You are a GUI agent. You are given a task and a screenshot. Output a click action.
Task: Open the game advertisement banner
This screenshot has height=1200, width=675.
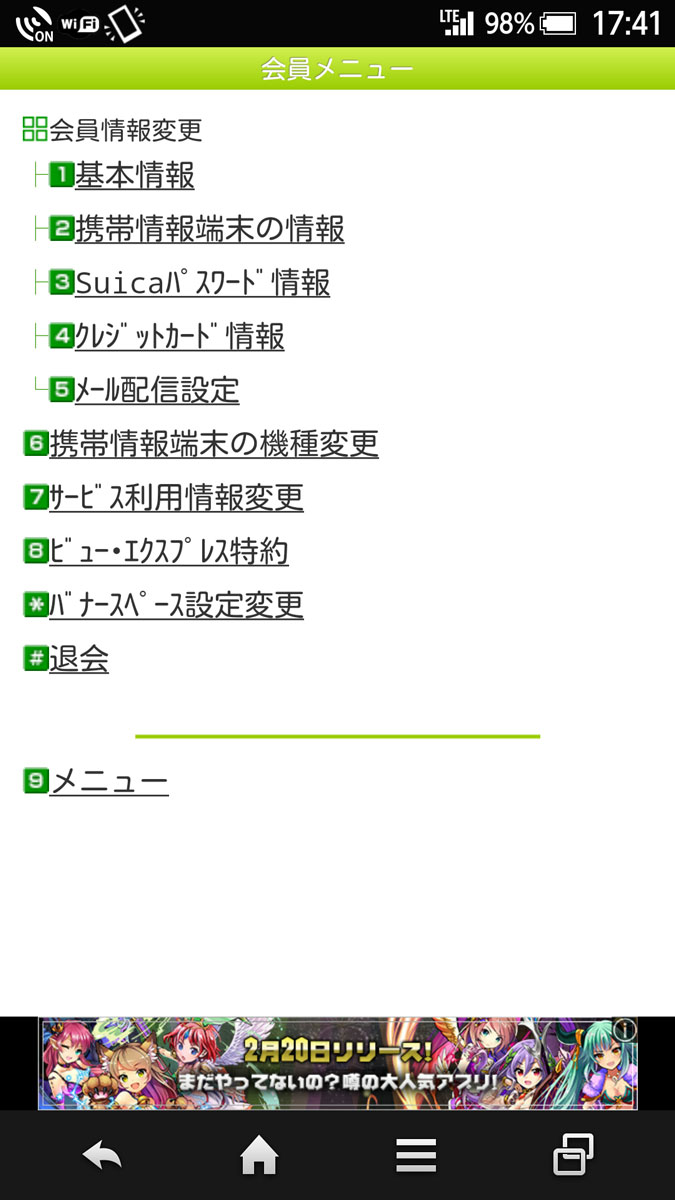click(x=337, y=1063)
